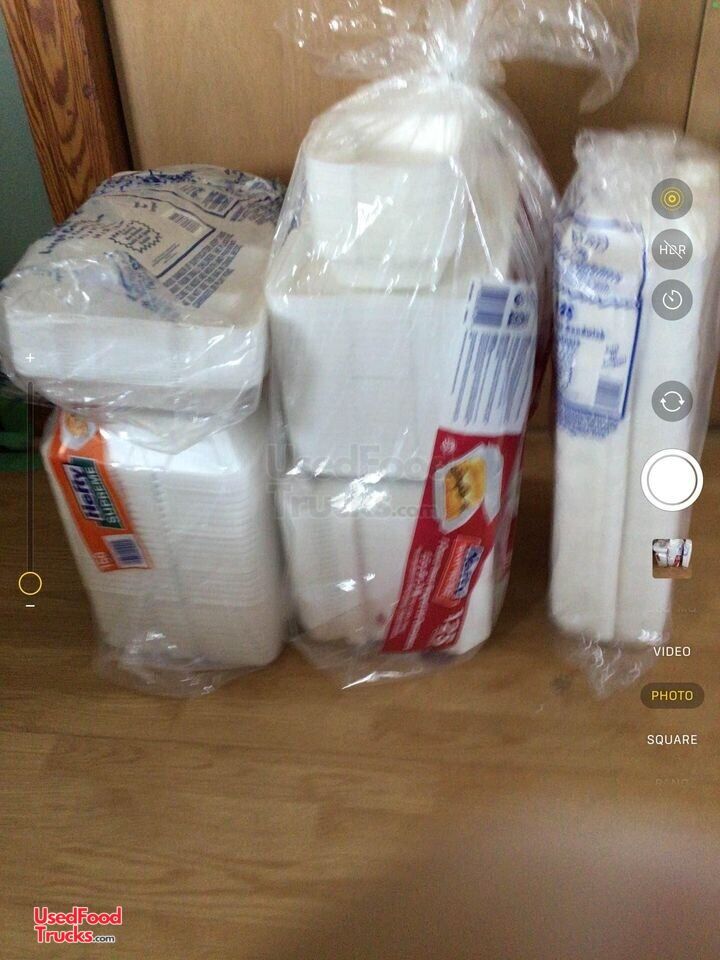Take a photo with the shutter button
The image size is (720, 960).
pos(672,481)
